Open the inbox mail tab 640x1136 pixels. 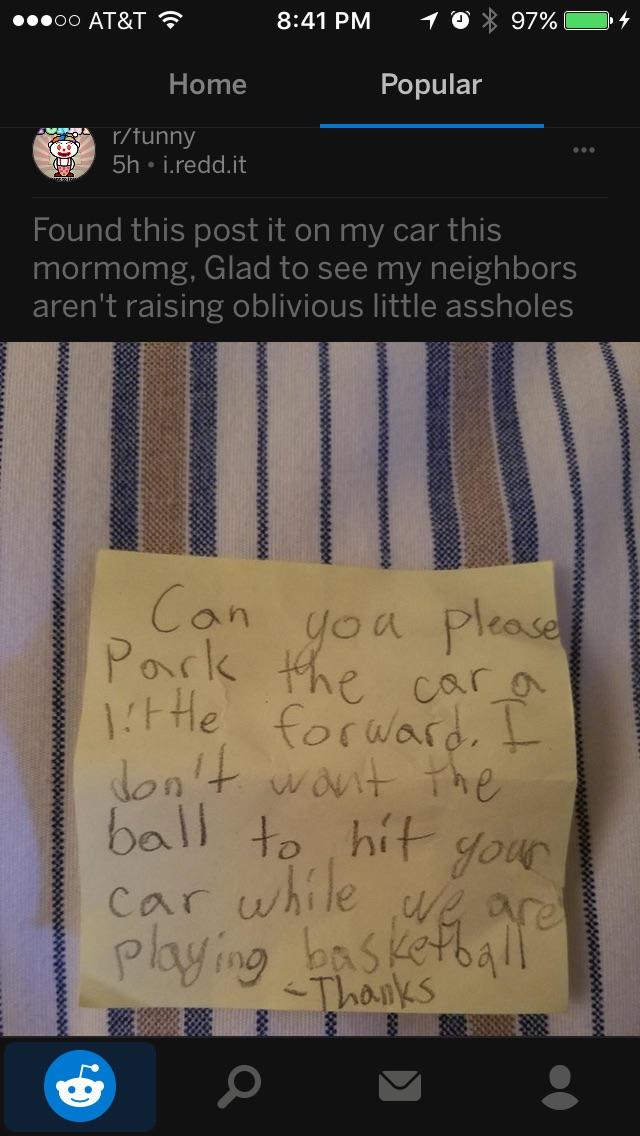[400, 1087]
